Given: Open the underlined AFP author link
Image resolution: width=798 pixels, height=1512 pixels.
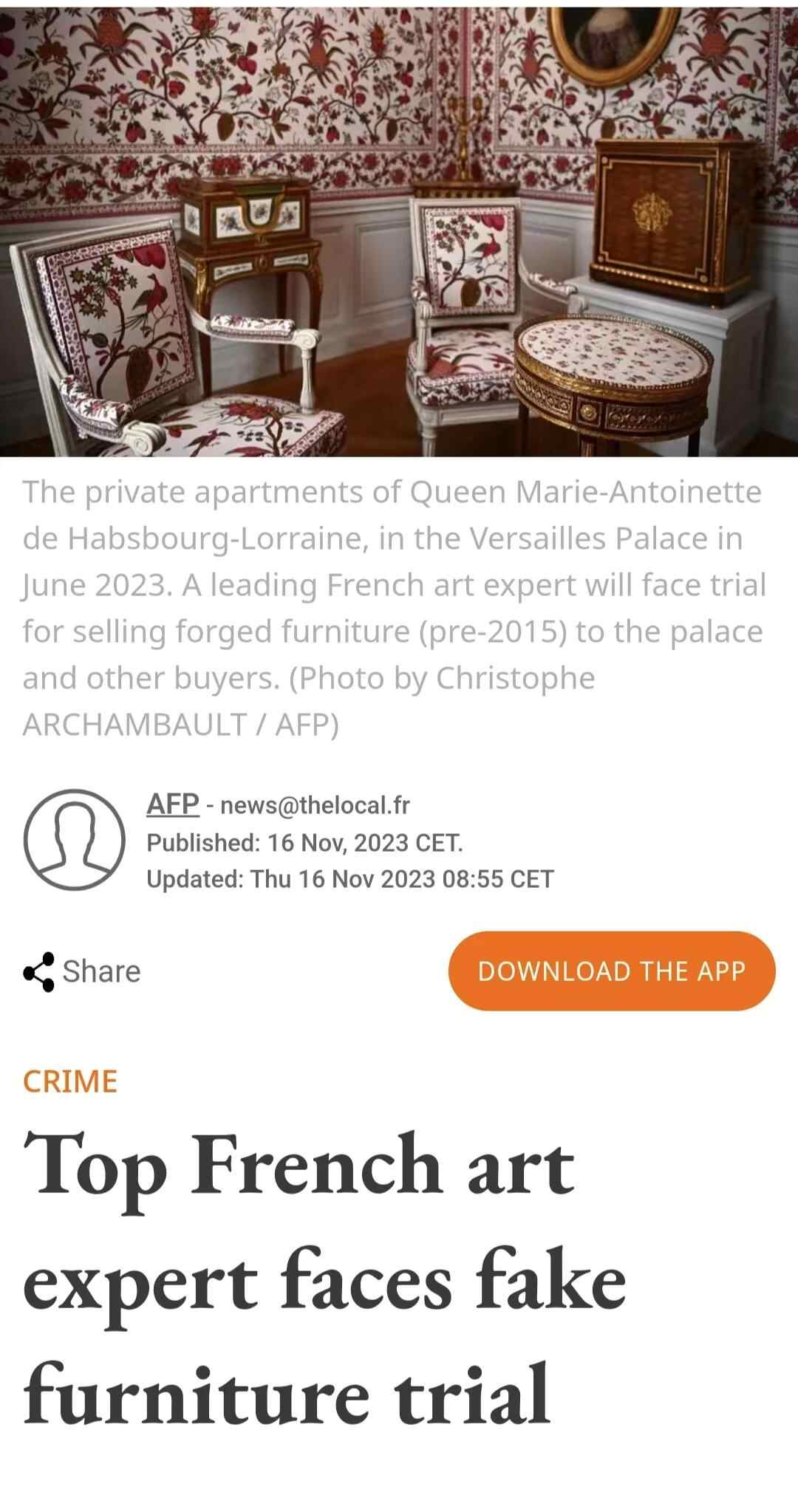Looking at the screenshot, I should (173, 804).
